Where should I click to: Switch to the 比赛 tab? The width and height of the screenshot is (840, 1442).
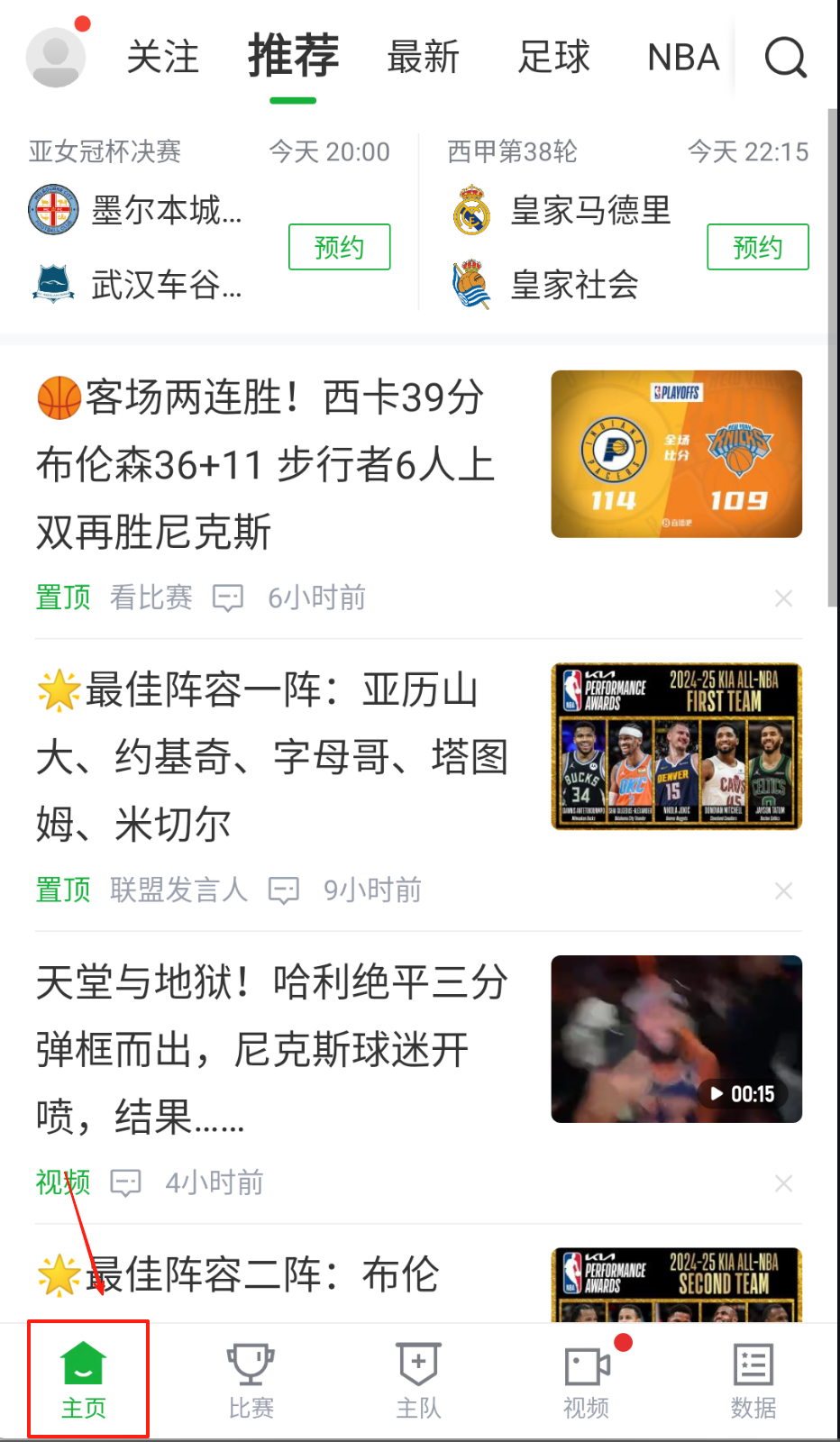[x=251, y=1380]
